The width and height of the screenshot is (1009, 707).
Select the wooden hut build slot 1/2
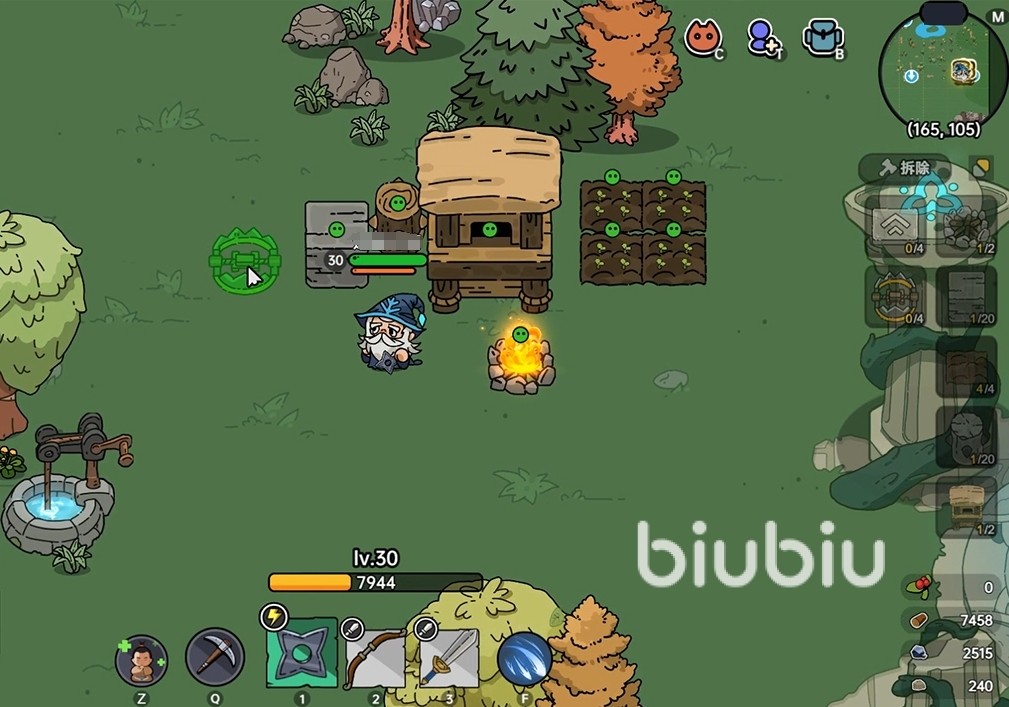click(x=966, y=507)
